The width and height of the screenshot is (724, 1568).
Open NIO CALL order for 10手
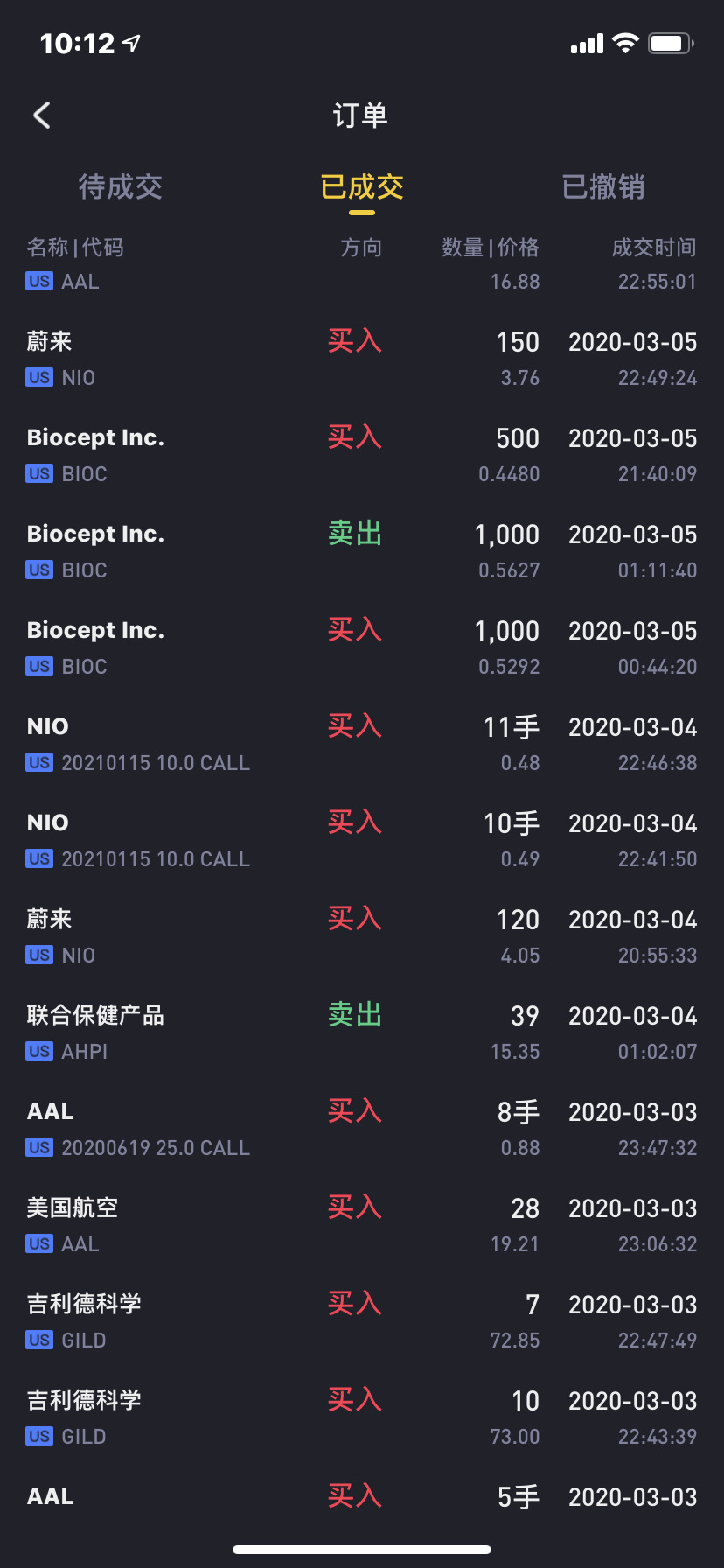point(362,840)
